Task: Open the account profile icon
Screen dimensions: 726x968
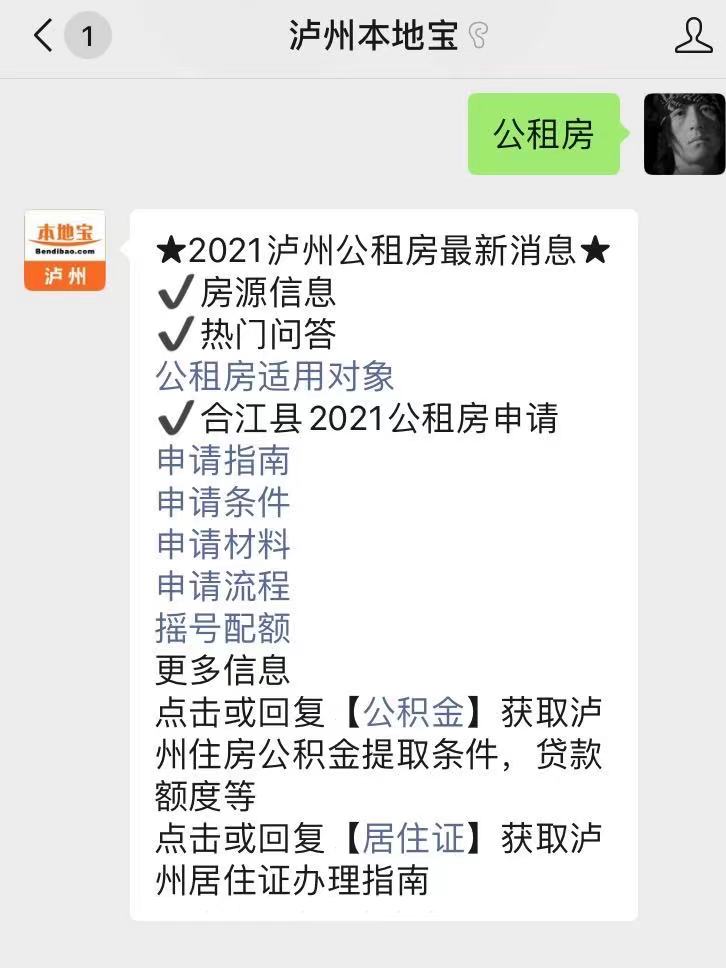Action: tap(692, 37)
